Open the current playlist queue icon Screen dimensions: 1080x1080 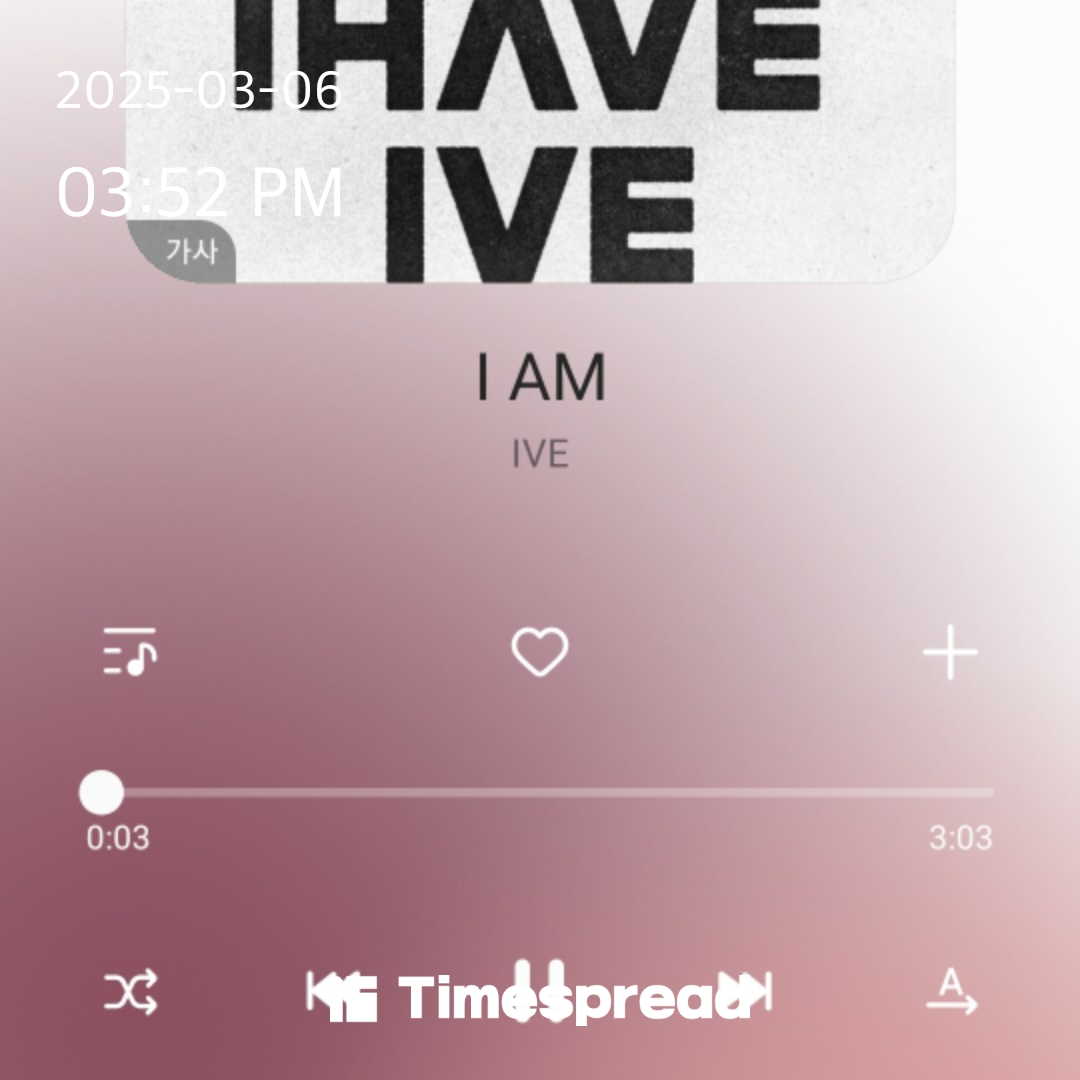(130, 652)
